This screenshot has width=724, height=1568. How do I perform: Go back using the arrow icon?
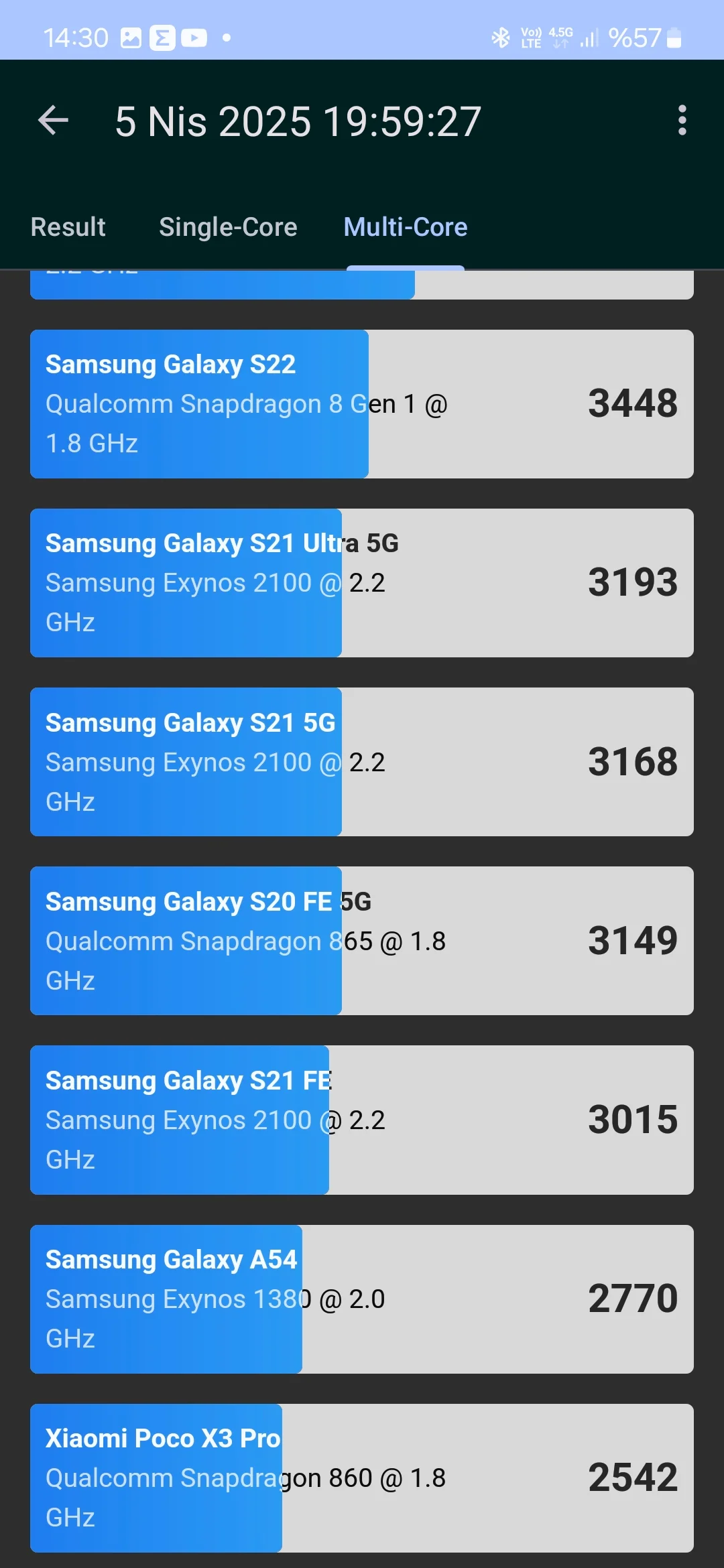tap(54, 121)
